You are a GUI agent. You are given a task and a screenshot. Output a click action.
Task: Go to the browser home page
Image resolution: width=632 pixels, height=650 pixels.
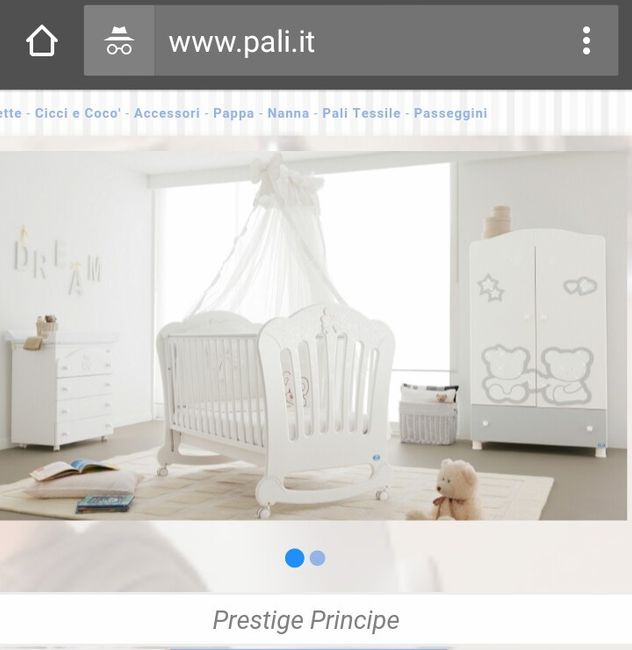click(x=42, y=41)
